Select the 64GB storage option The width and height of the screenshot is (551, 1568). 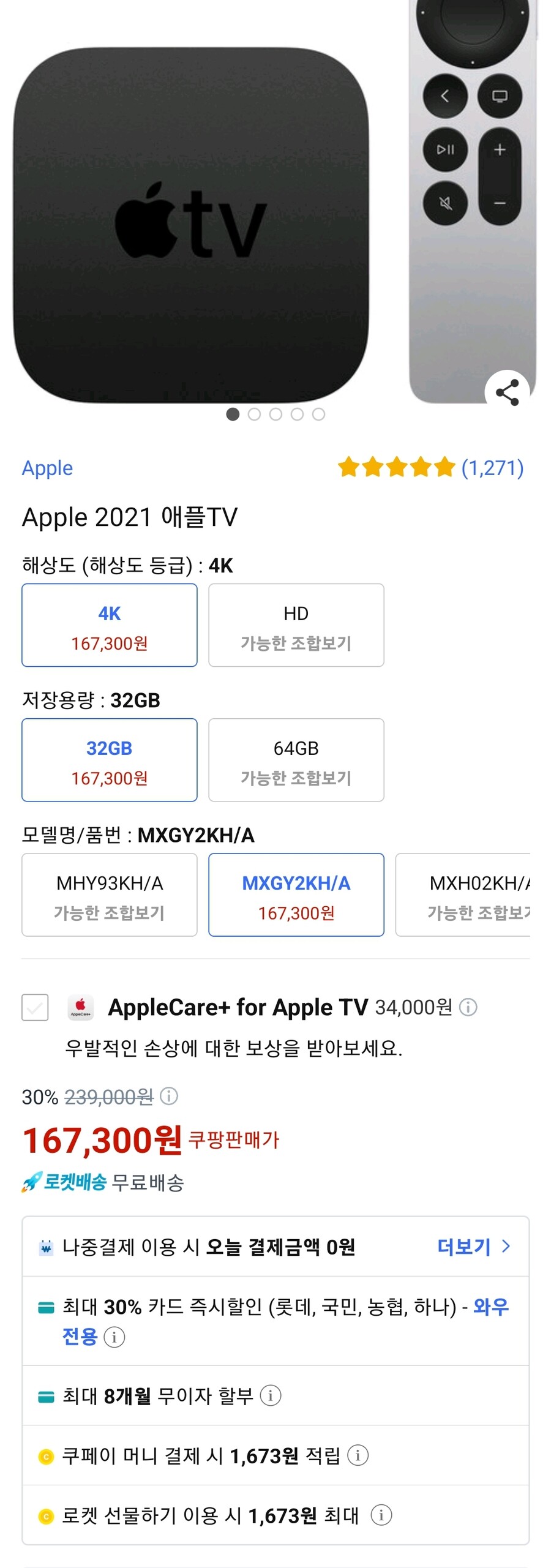tap(296, 760)
